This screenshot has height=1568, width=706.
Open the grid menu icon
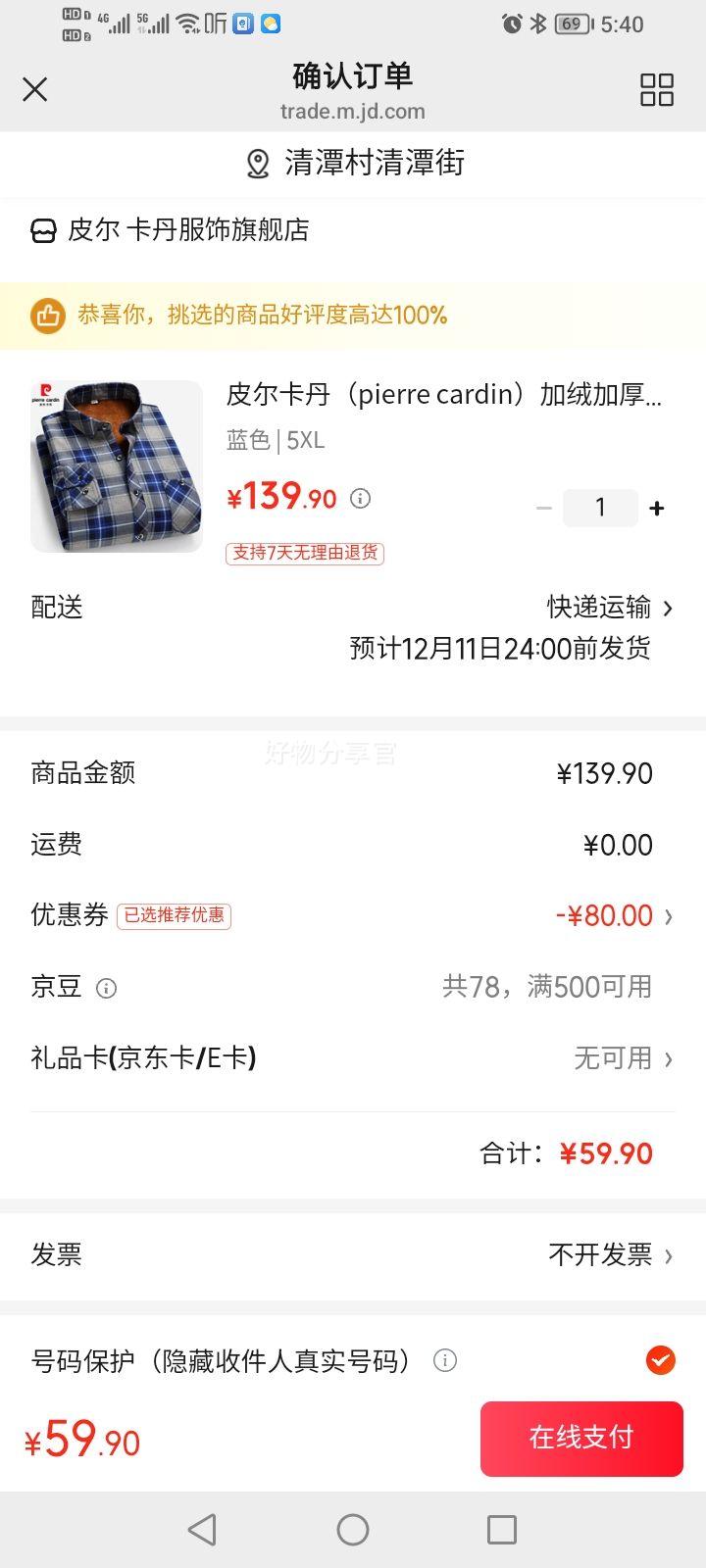656,90
